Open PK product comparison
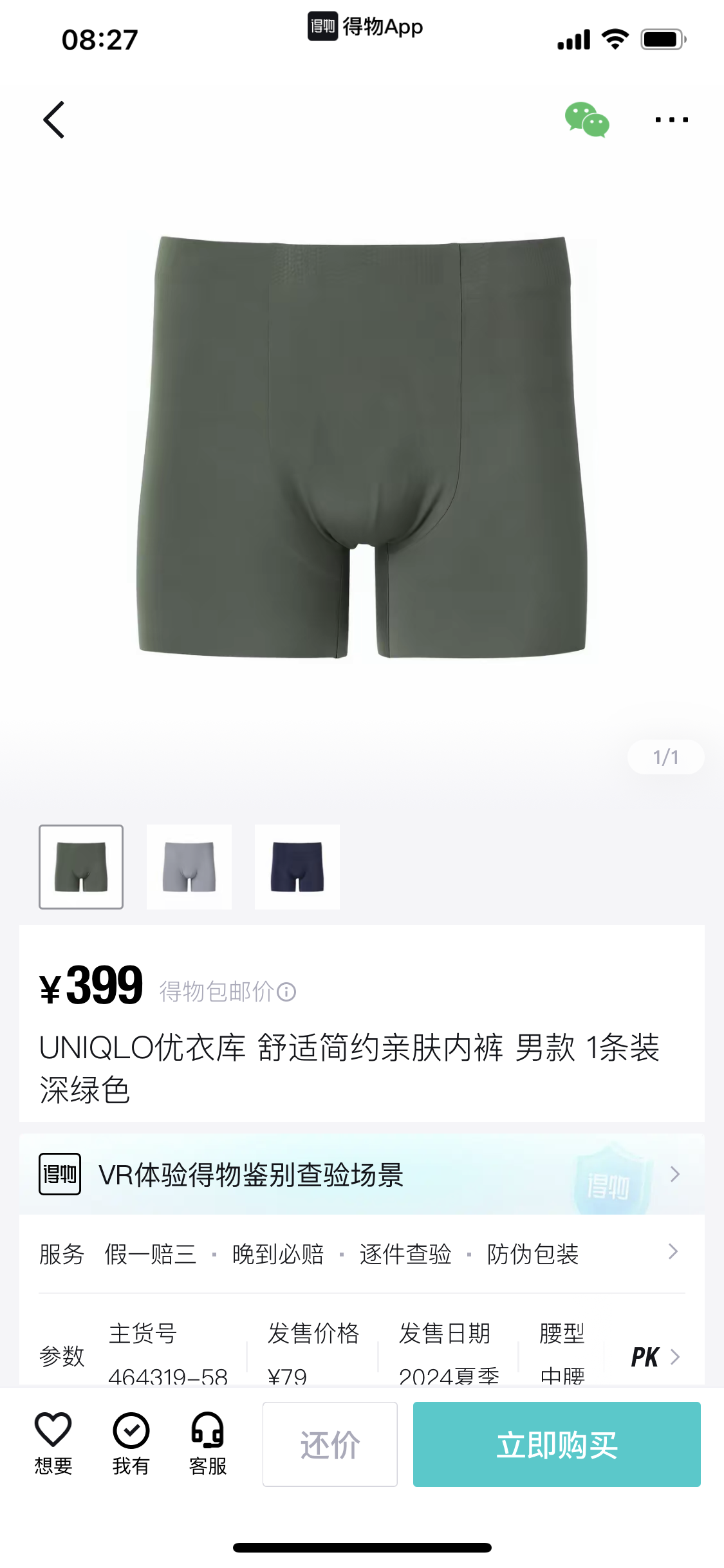This screenshot has width=724, height=1568. [655, 1357]
